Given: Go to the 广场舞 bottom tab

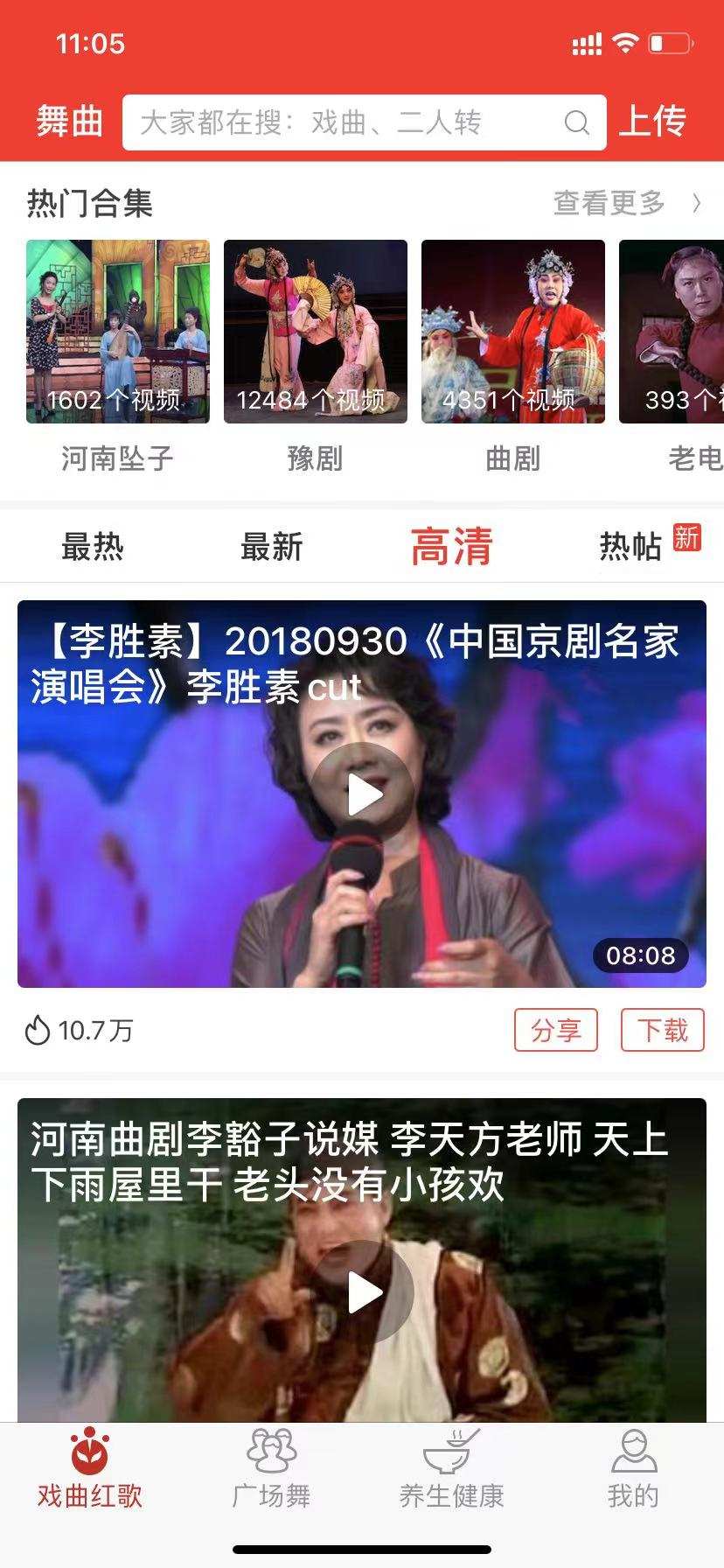Looking at the screenshot, I should pyautogui.click(x=271, y=1470).
